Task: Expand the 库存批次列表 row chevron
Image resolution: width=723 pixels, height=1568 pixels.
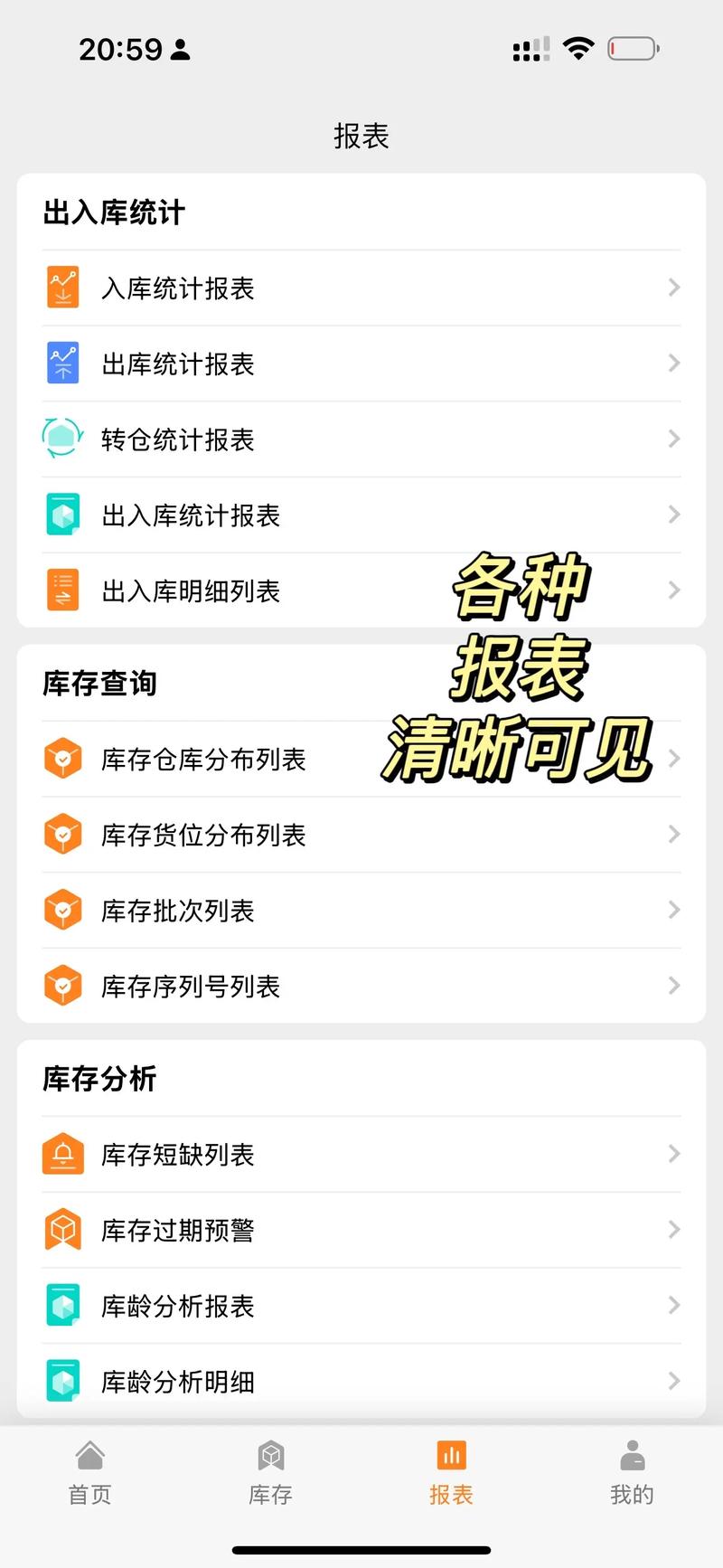Action: click(x=673, y=910)
